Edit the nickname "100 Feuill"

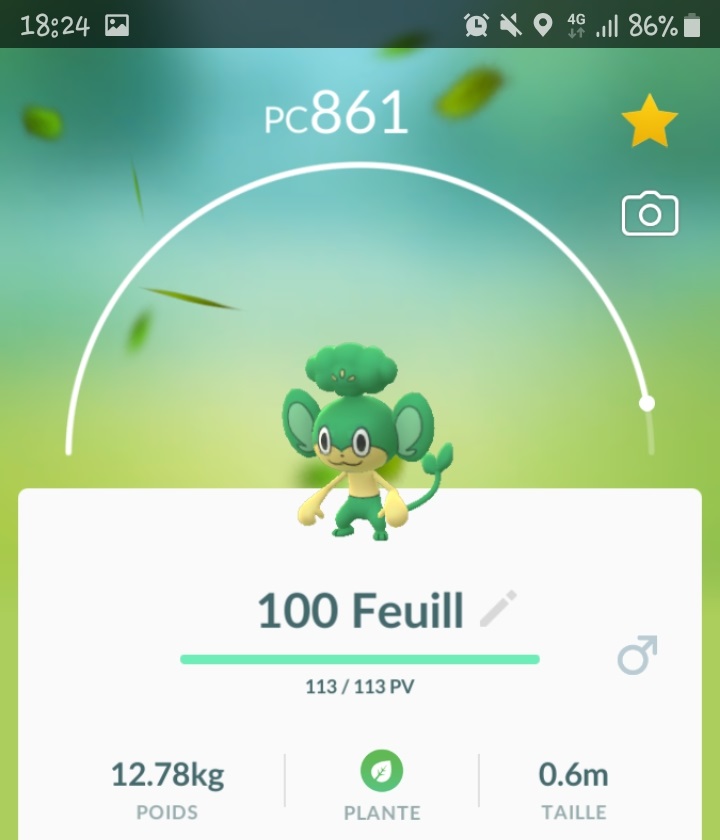pyautogui.click(x=498, y=609)
